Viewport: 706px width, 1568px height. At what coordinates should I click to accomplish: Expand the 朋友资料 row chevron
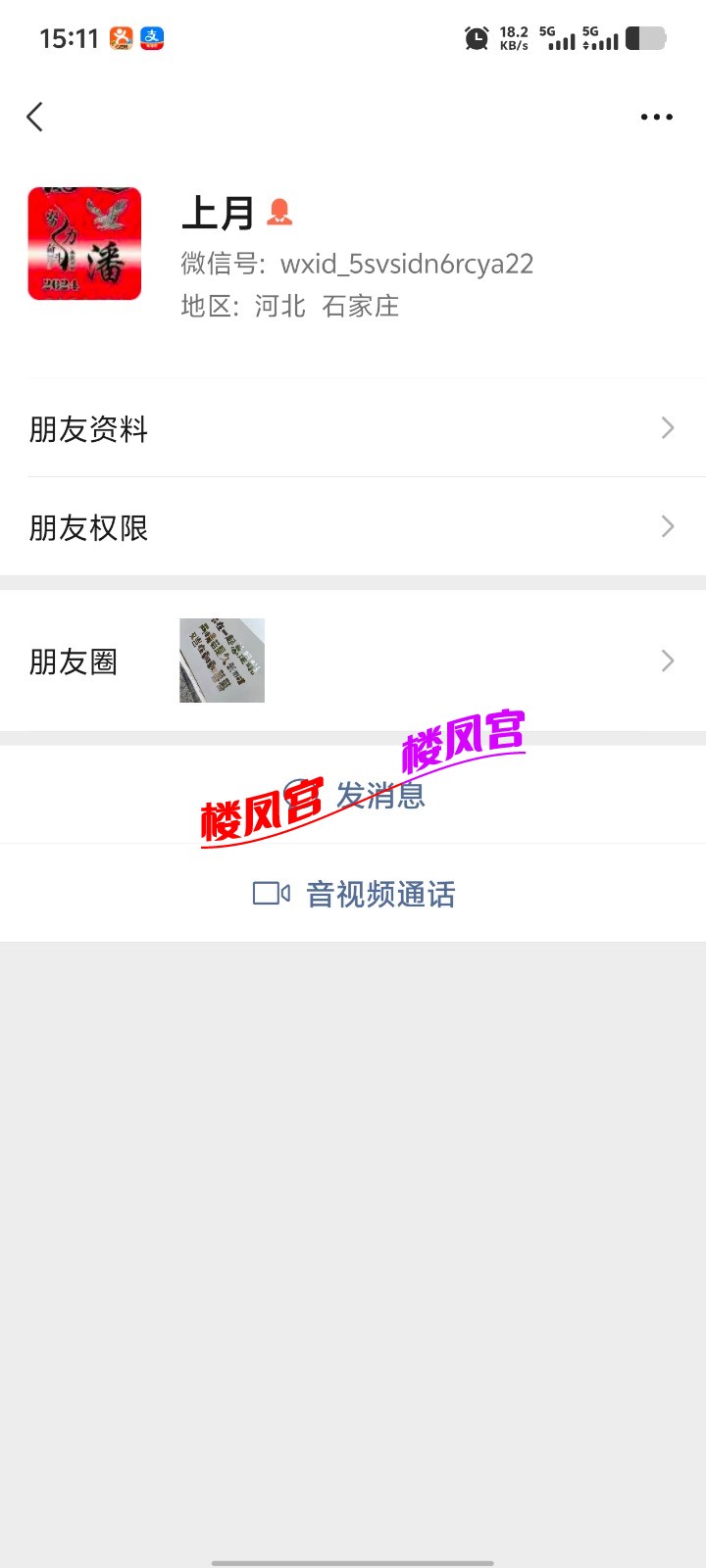coord(668,428)
